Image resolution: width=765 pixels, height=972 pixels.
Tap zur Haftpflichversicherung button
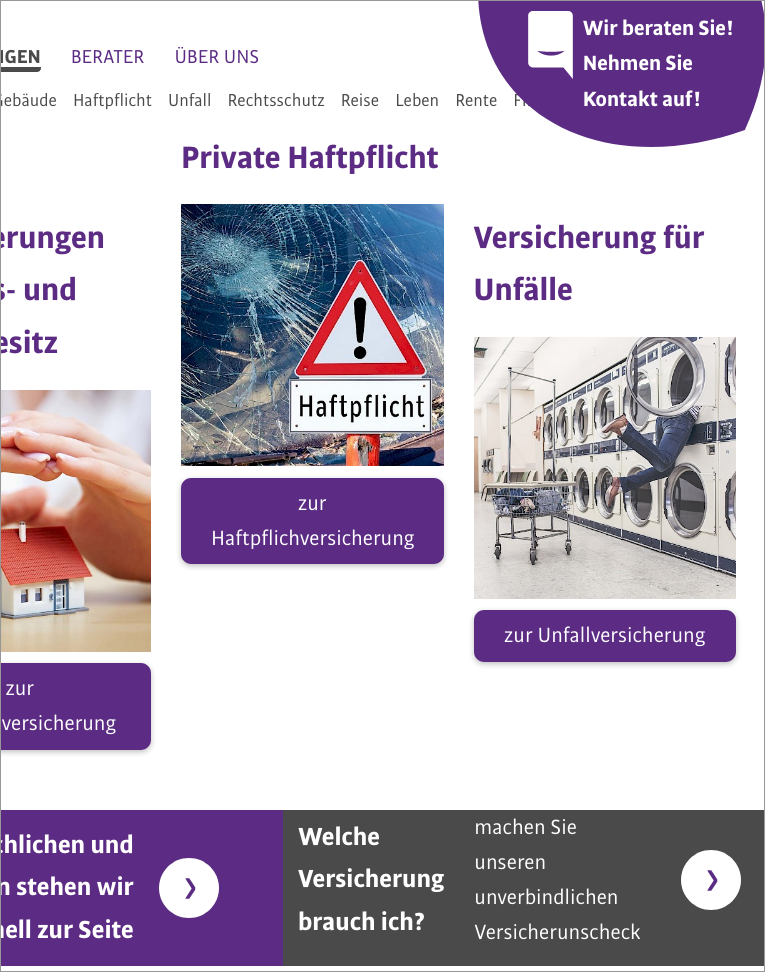coord(312,521)
